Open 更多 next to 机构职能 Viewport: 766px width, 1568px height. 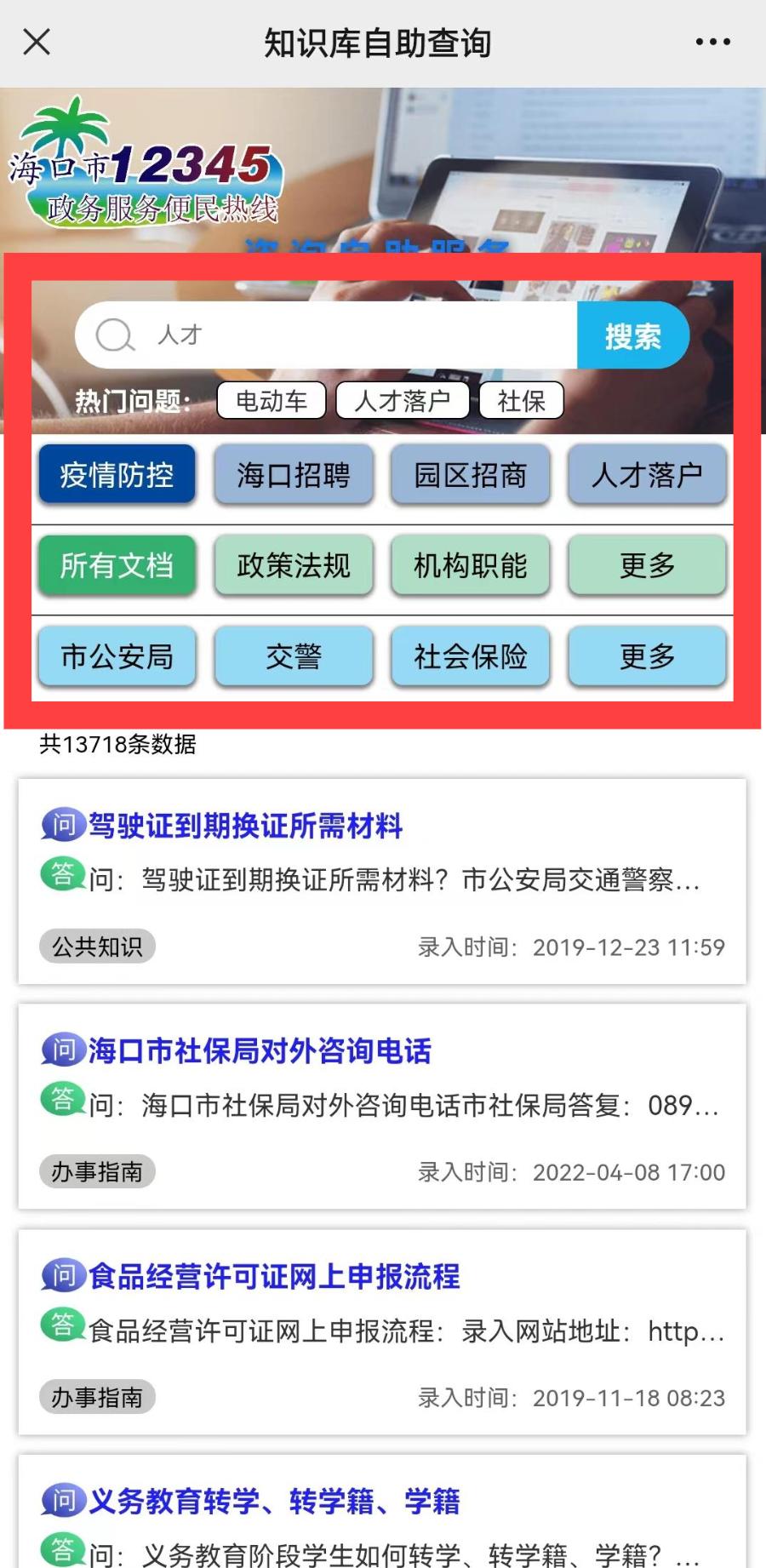click(x=648, y=565)
